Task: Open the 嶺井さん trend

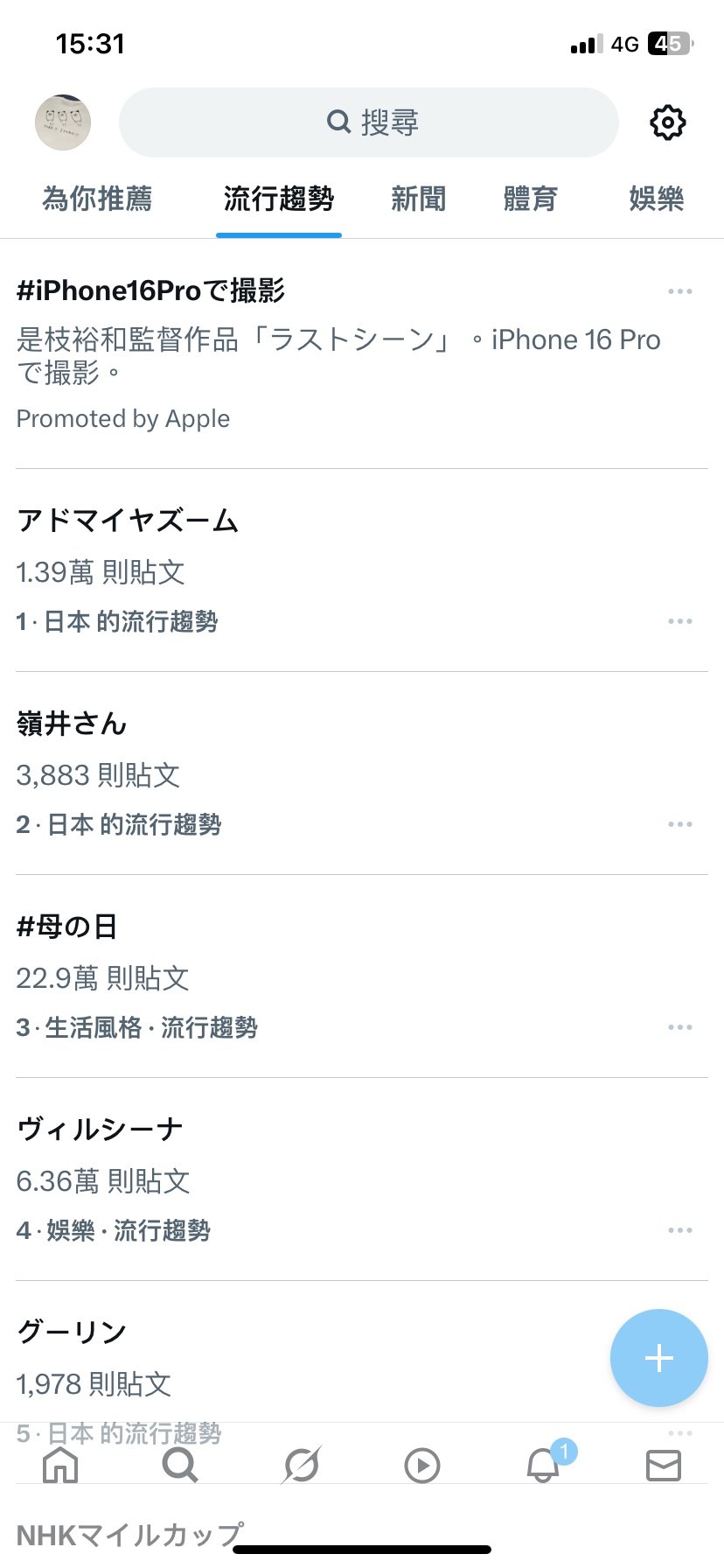Action: (x=362, y=773)
